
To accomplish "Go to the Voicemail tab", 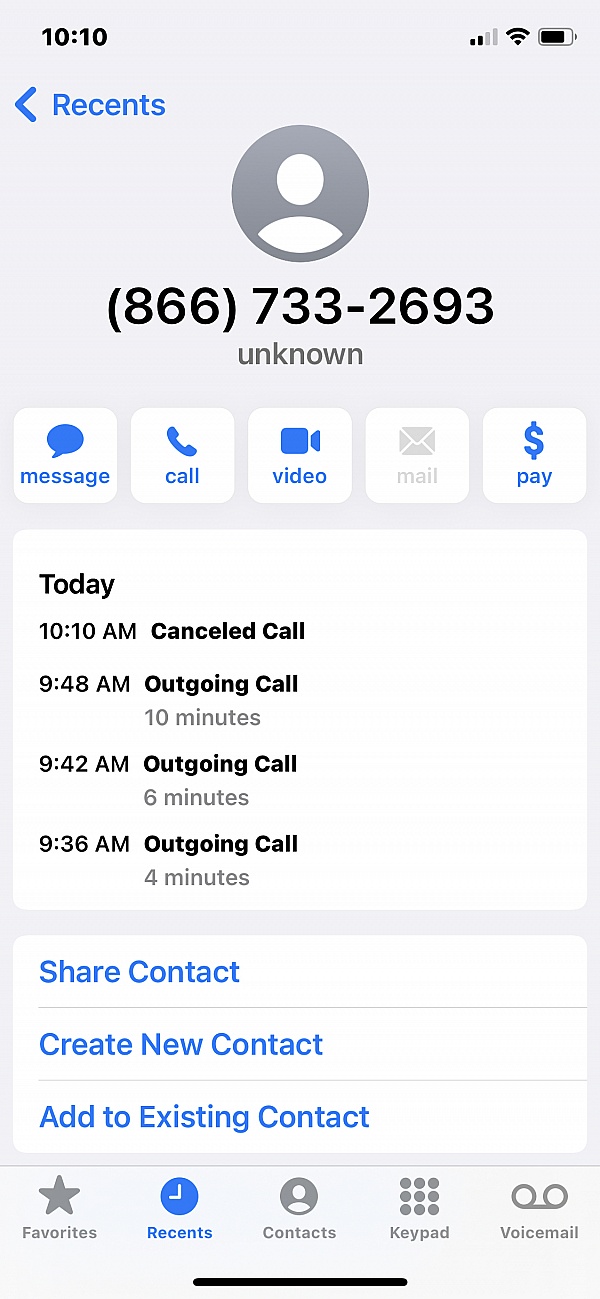I will coord(539,1209).
